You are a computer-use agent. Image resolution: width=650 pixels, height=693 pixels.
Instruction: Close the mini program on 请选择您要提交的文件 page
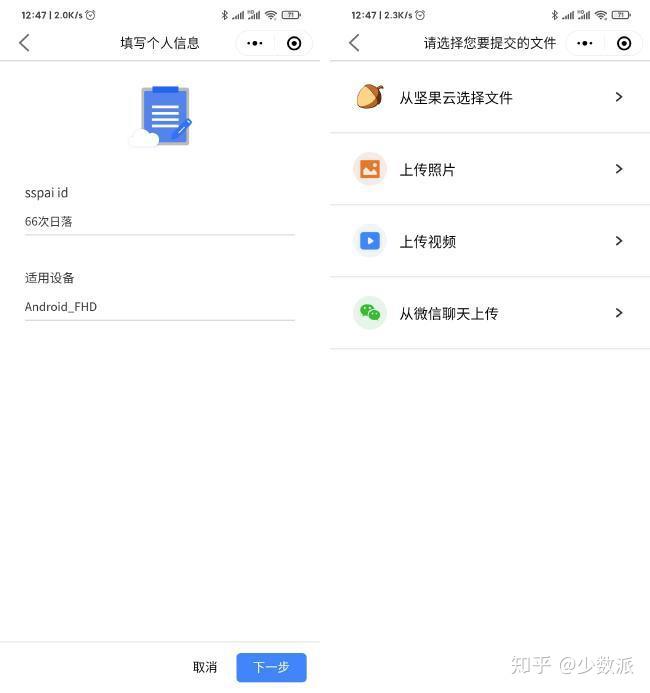pos(624,43)
